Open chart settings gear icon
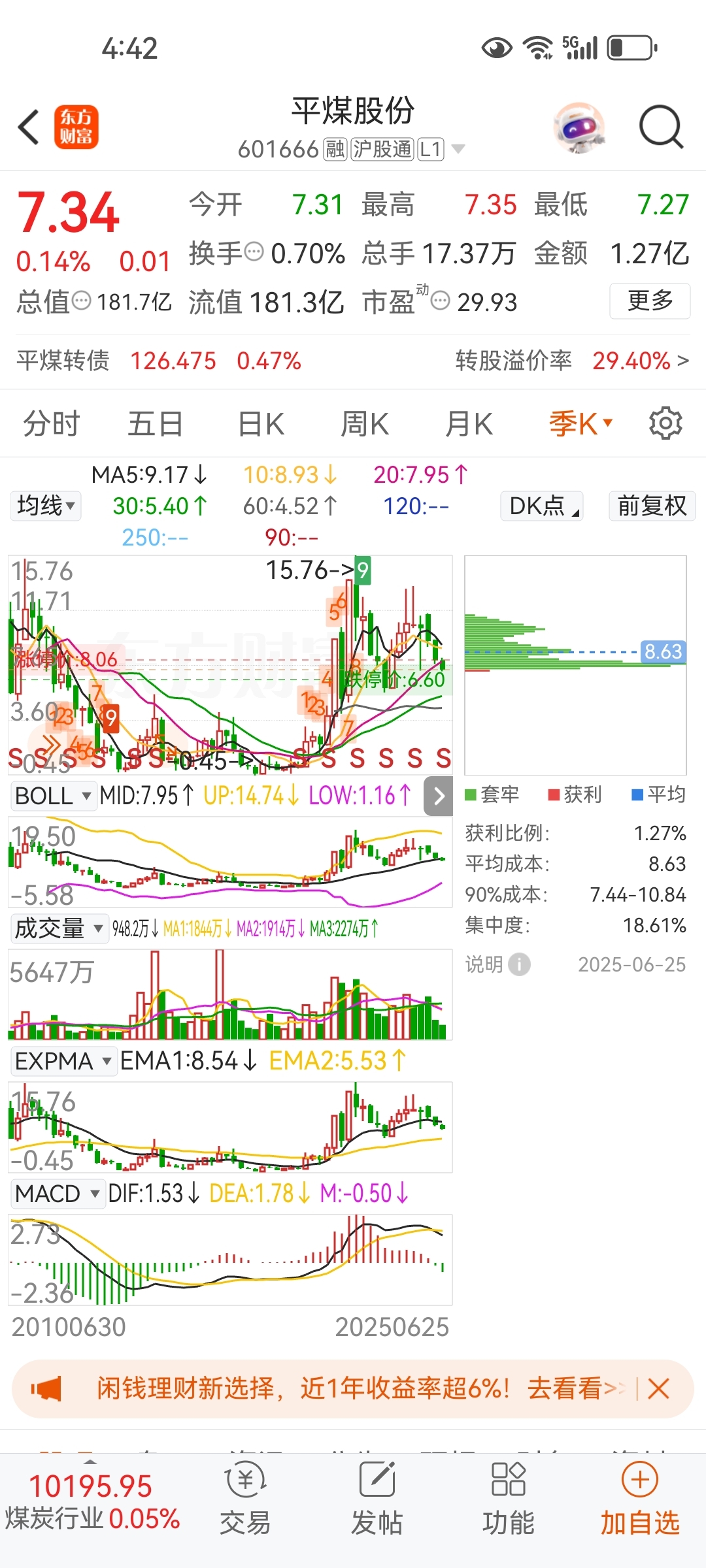 [x=665, y=423]
